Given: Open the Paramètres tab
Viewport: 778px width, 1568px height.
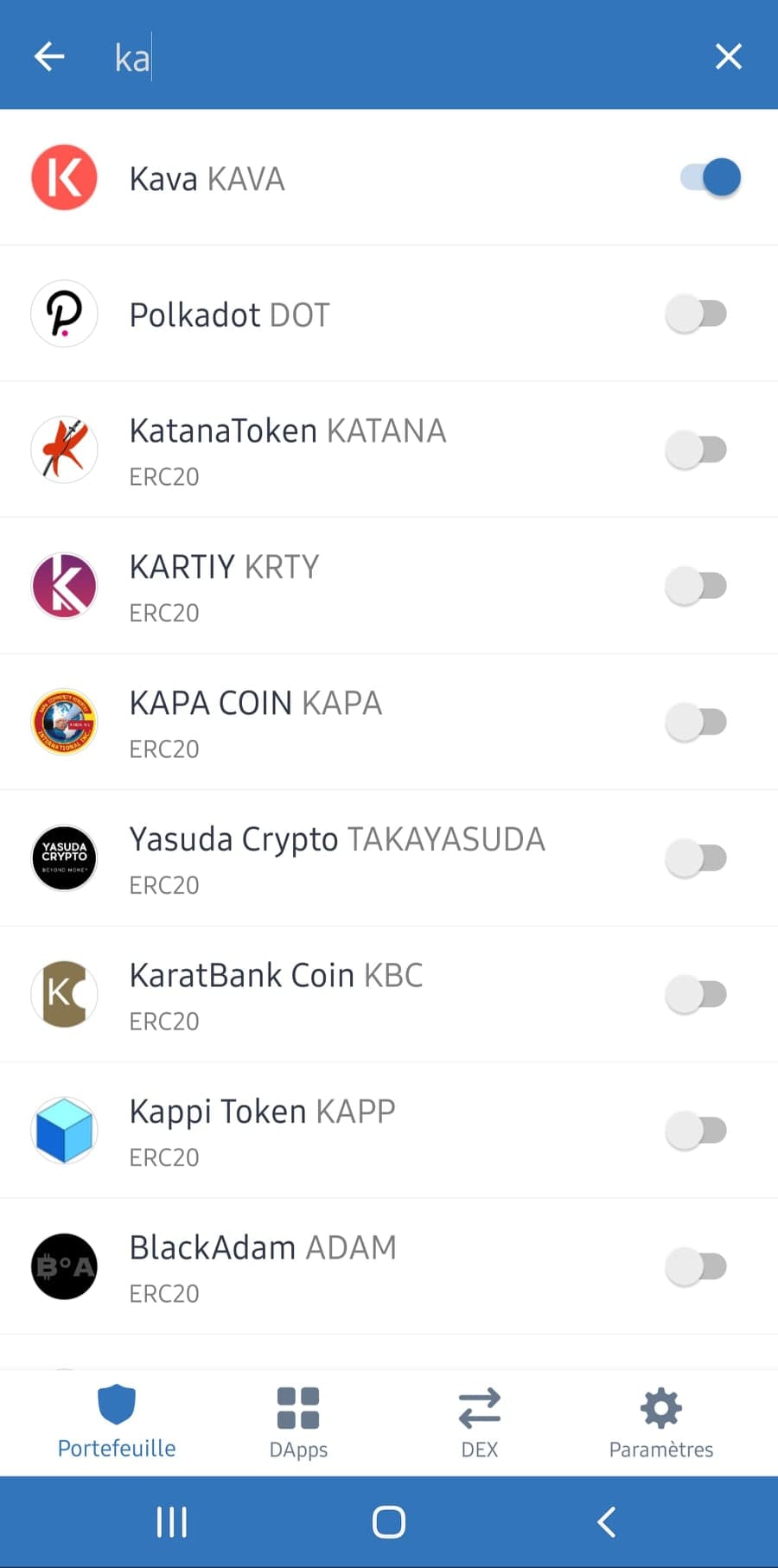Looking at the screenshot, I should [x=661, y=1422].
